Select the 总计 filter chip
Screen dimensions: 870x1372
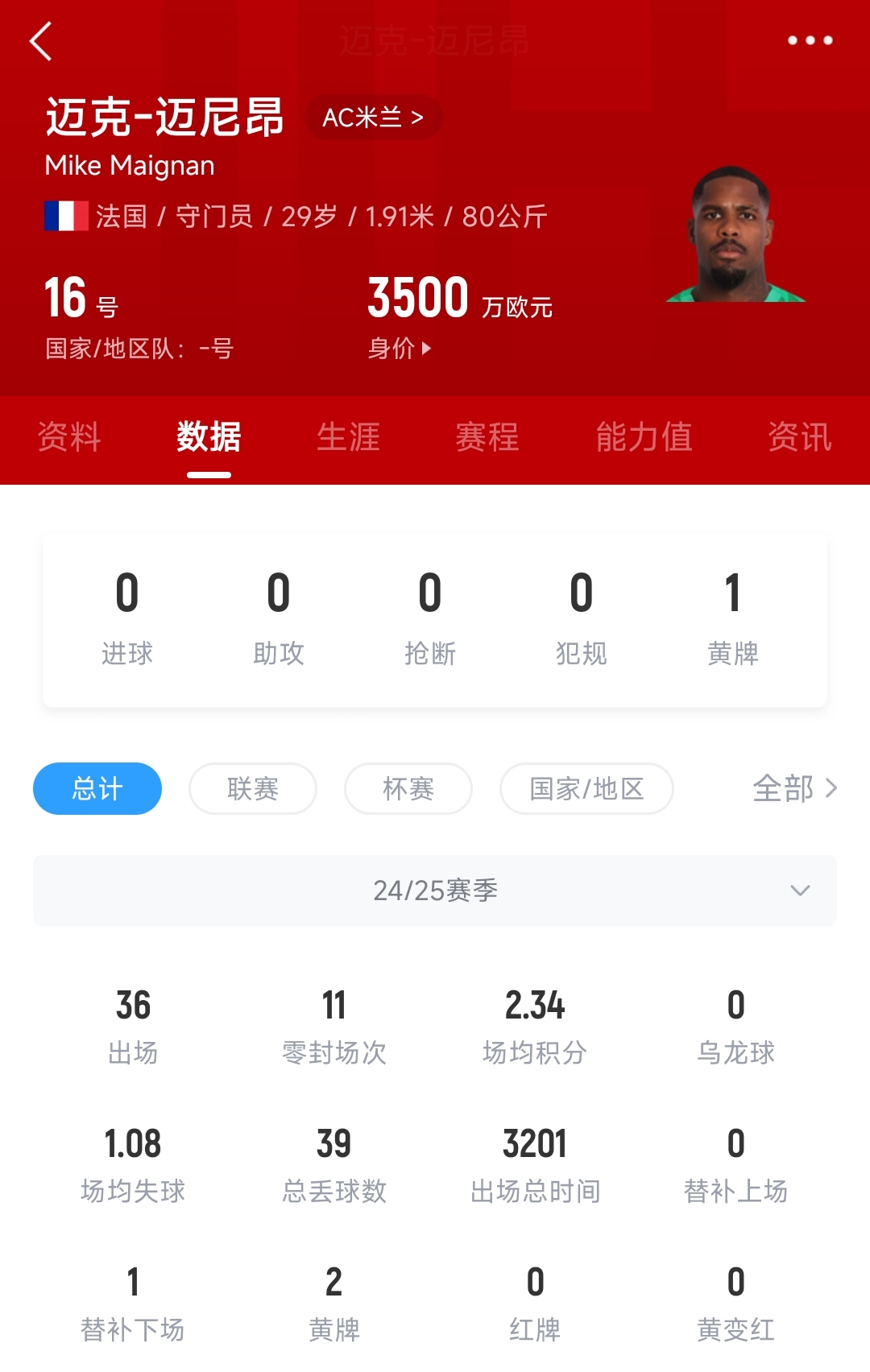point(97,788)
